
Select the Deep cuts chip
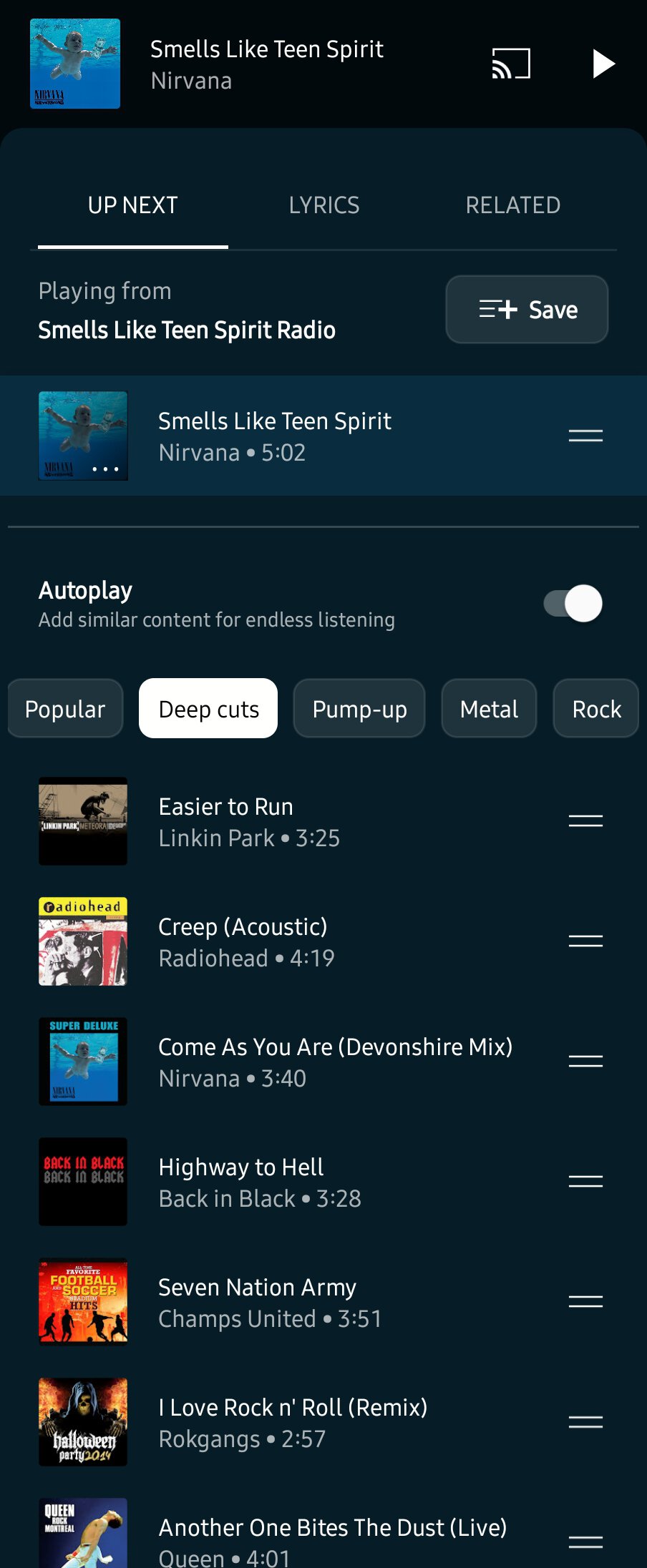208,709
